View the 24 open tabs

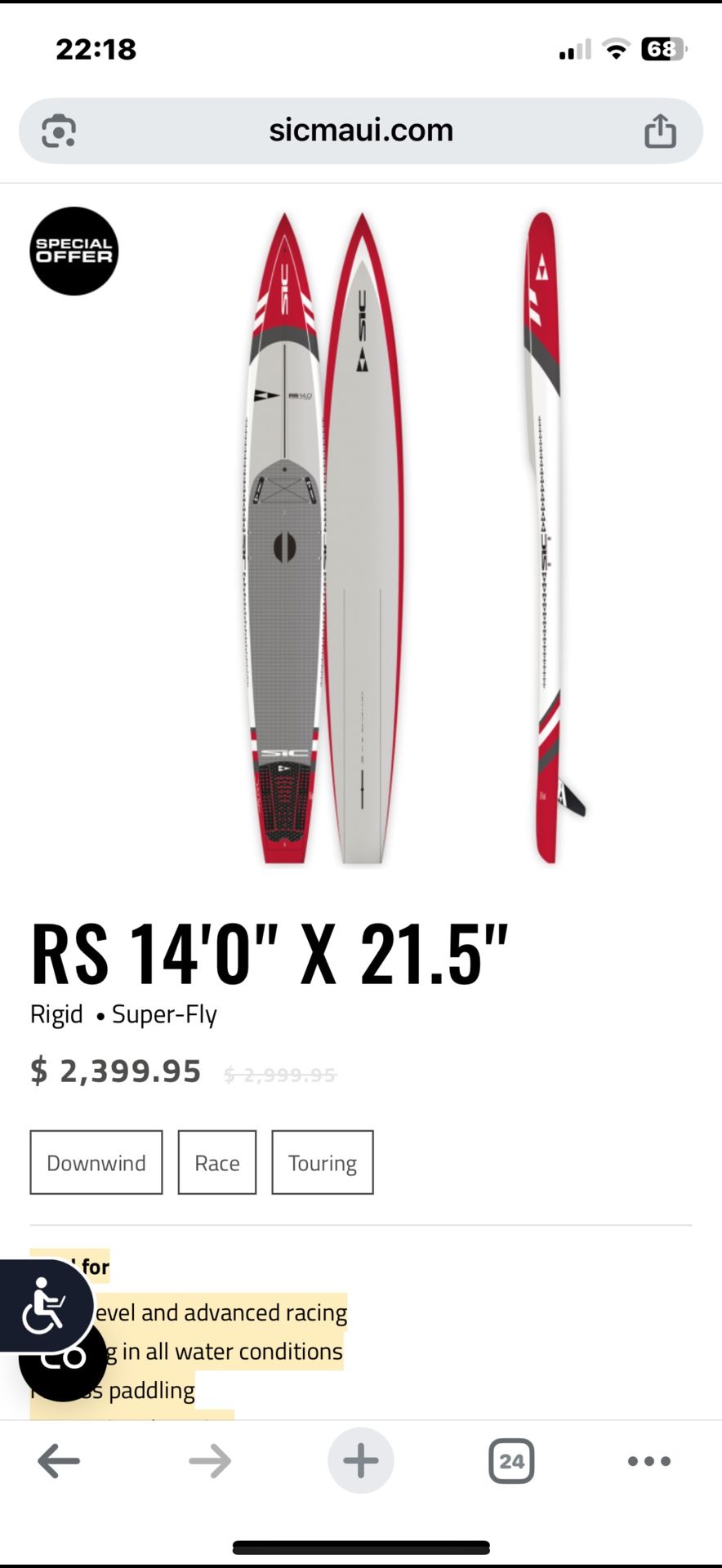pos(511,1460)
